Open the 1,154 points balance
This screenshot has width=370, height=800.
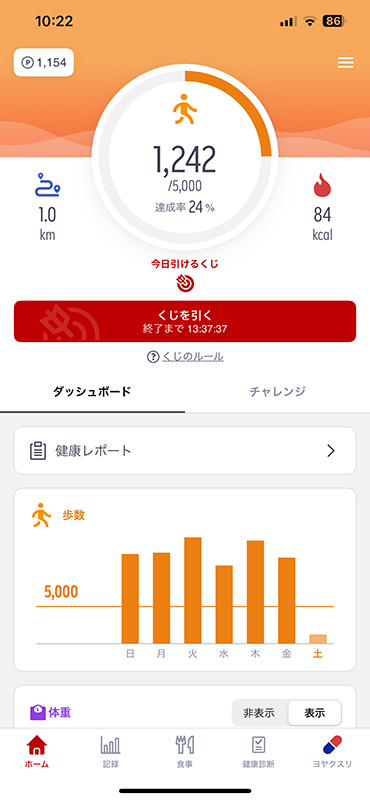[44, 62]
